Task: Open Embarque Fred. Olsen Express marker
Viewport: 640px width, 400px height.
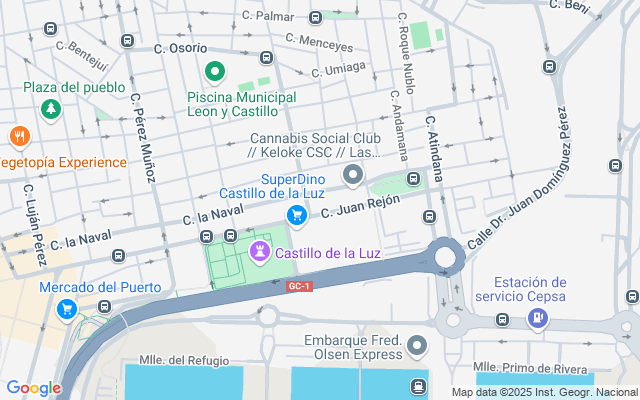Action: pyautogui.click(x=417, y=347)
